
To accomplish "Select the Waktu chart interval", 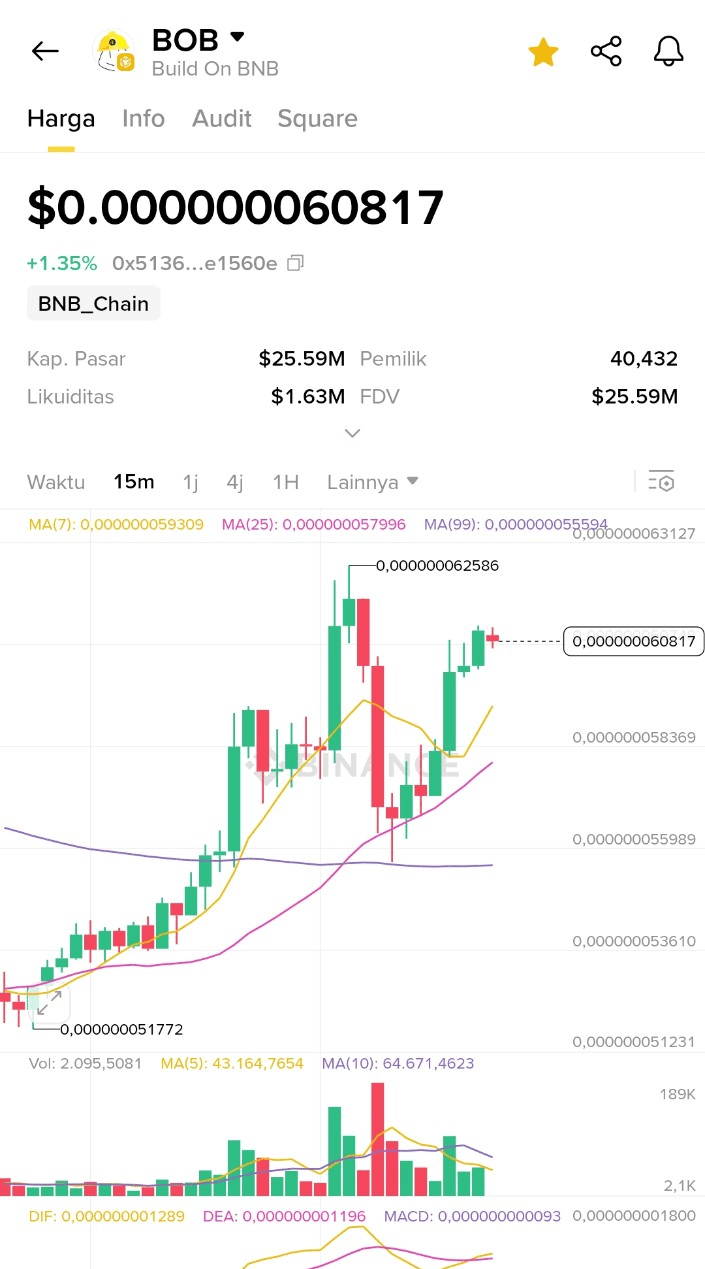I will pos(56,482).
